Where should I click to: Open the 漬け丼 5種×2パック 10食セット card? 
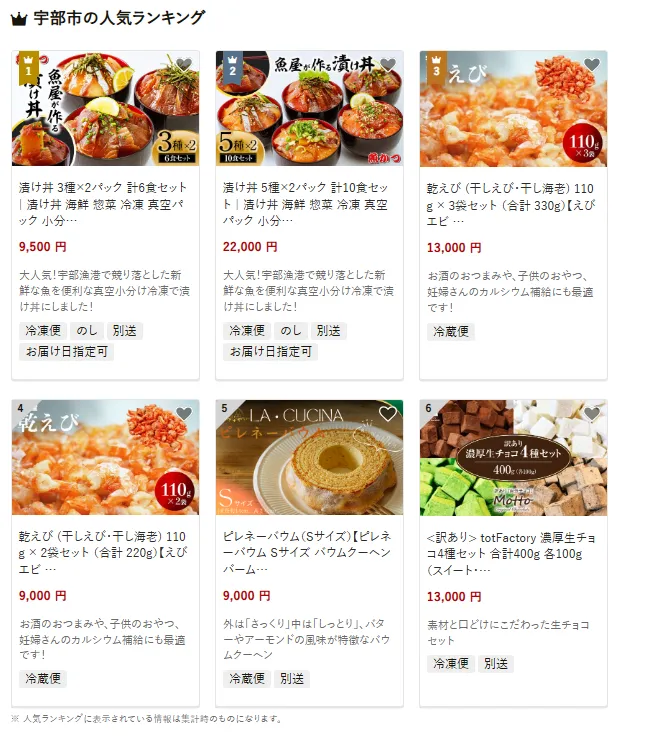coord(309,204)
